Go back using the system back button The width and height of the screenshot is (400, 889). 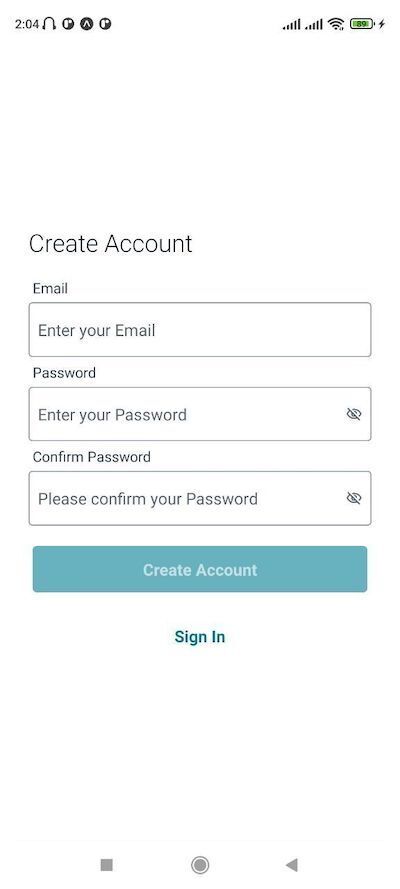[292, 865]
